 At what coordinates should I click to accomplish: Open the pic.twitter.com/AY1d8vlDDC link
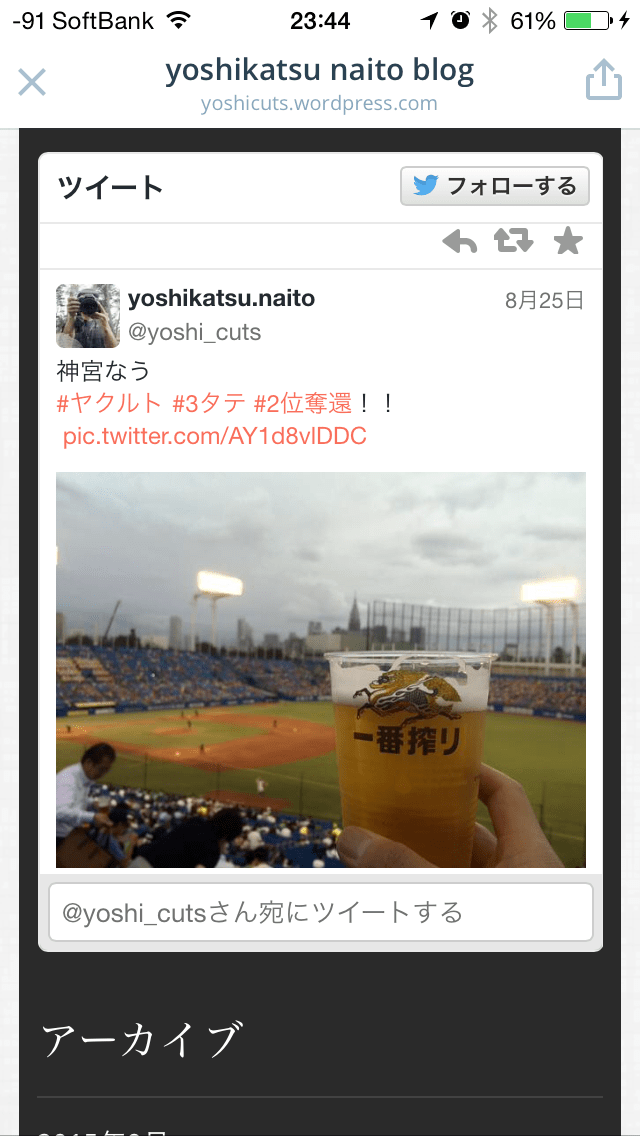(x=214, y=436)
